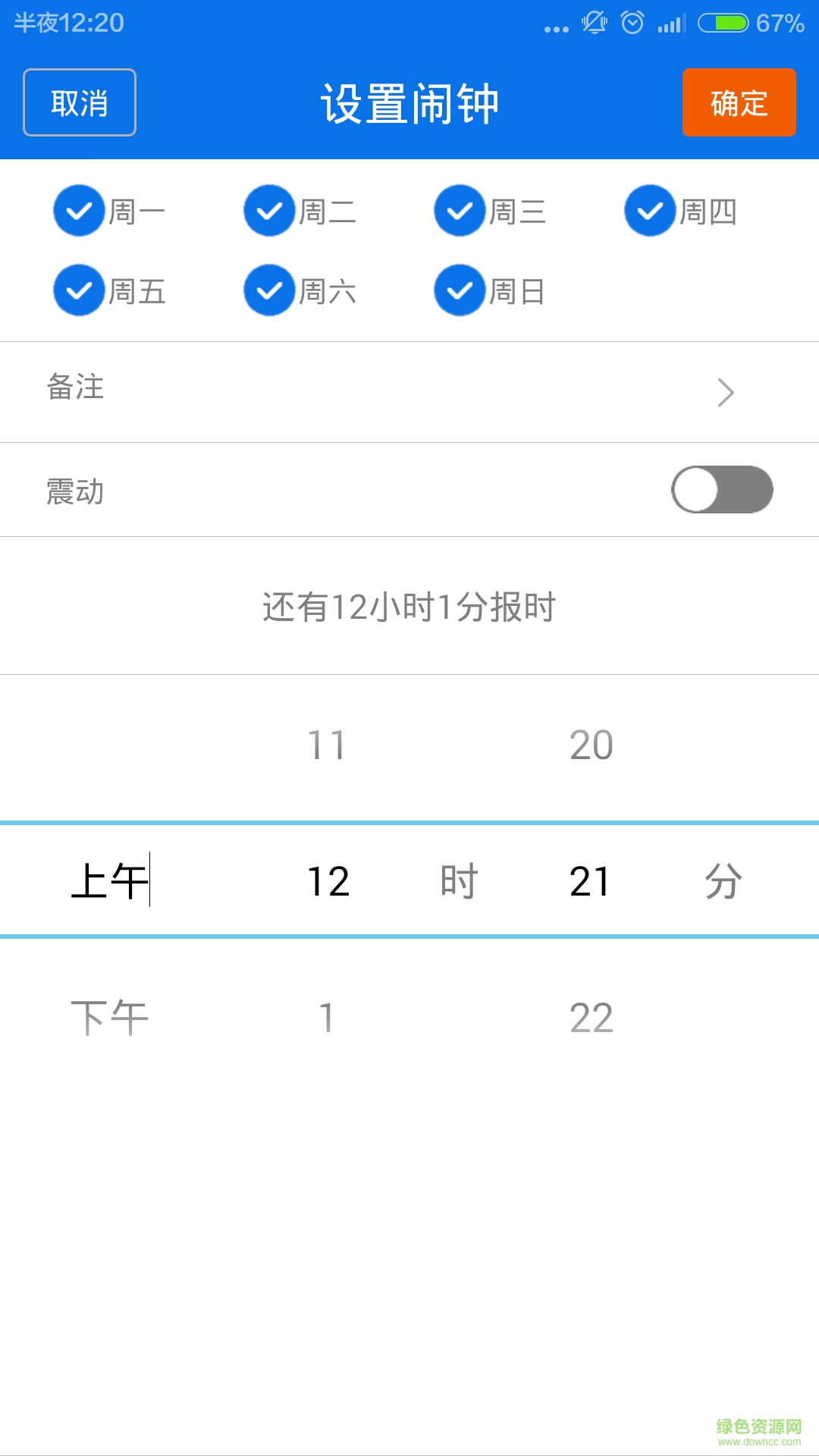Screen dimensions: 819x1456
Task: Uncheck 周日 checkbox
Action: 460,290
